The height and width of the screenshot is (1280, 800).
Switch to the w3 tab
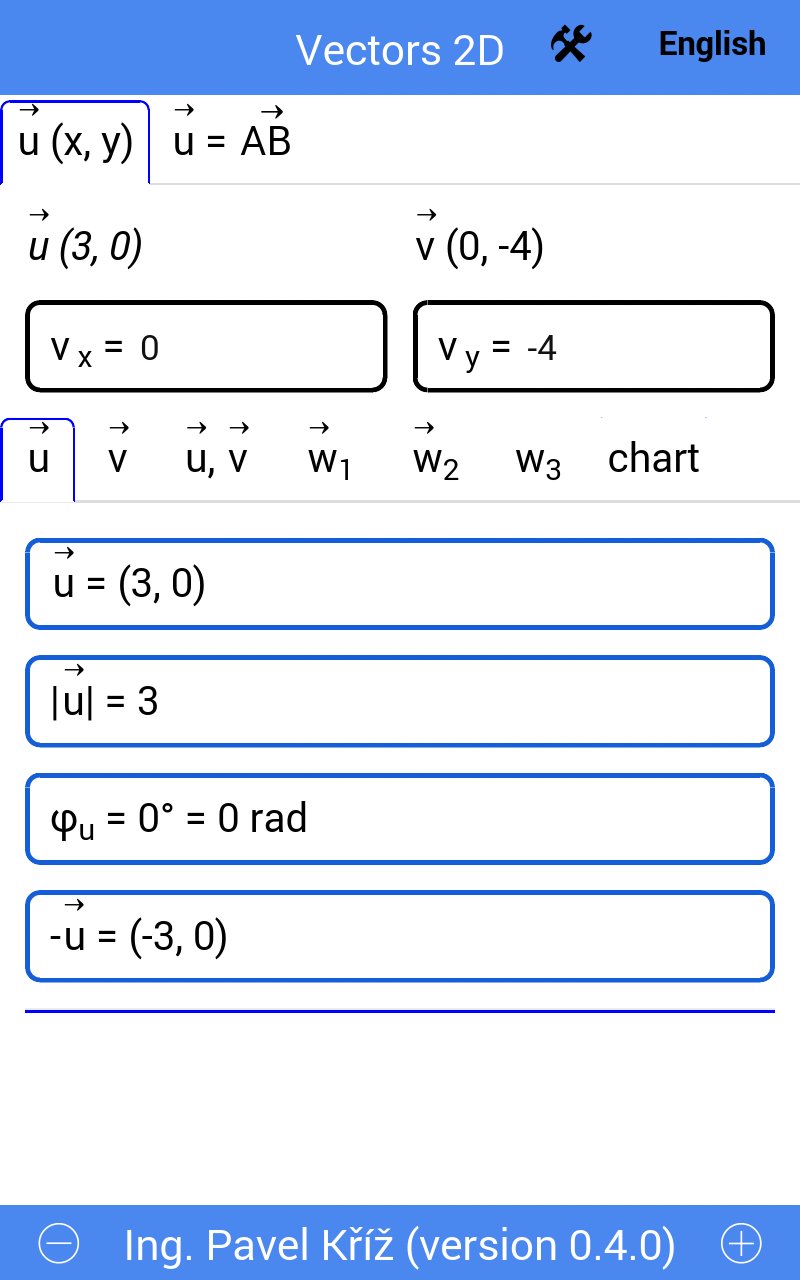click(538, 461)
